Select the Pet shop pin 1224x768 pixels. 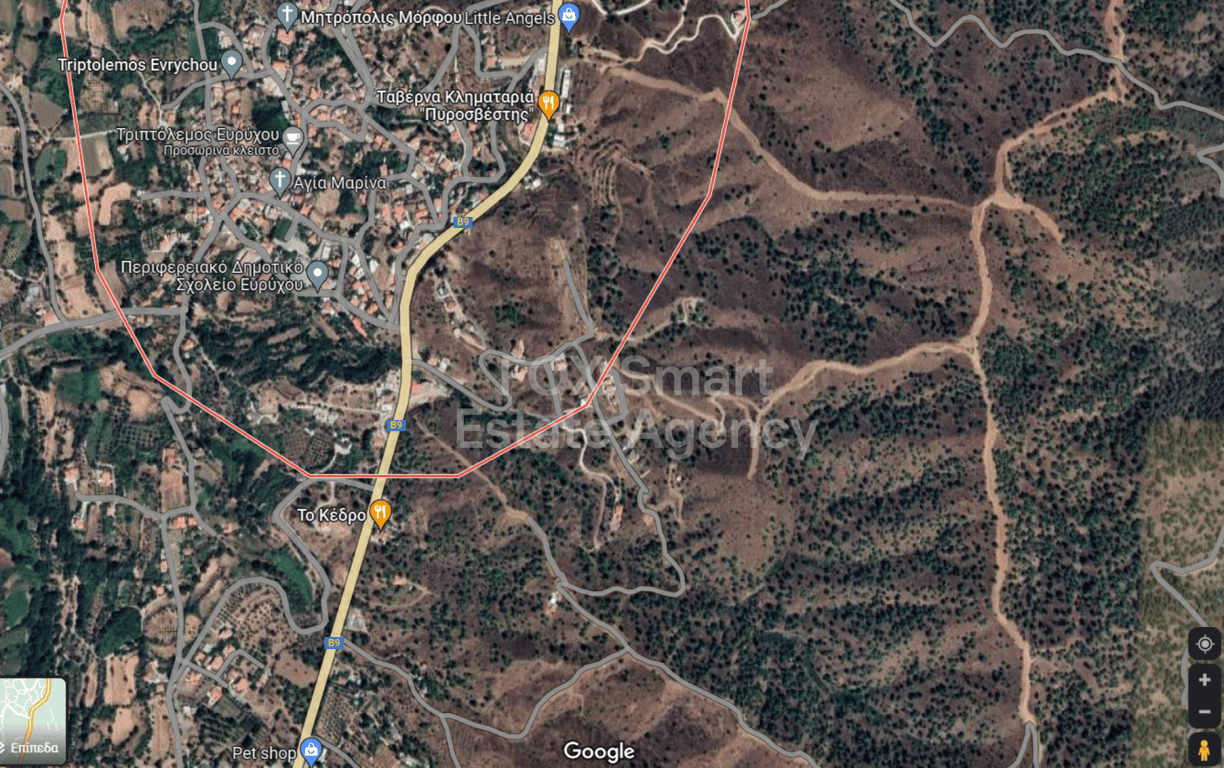point(311,748)
